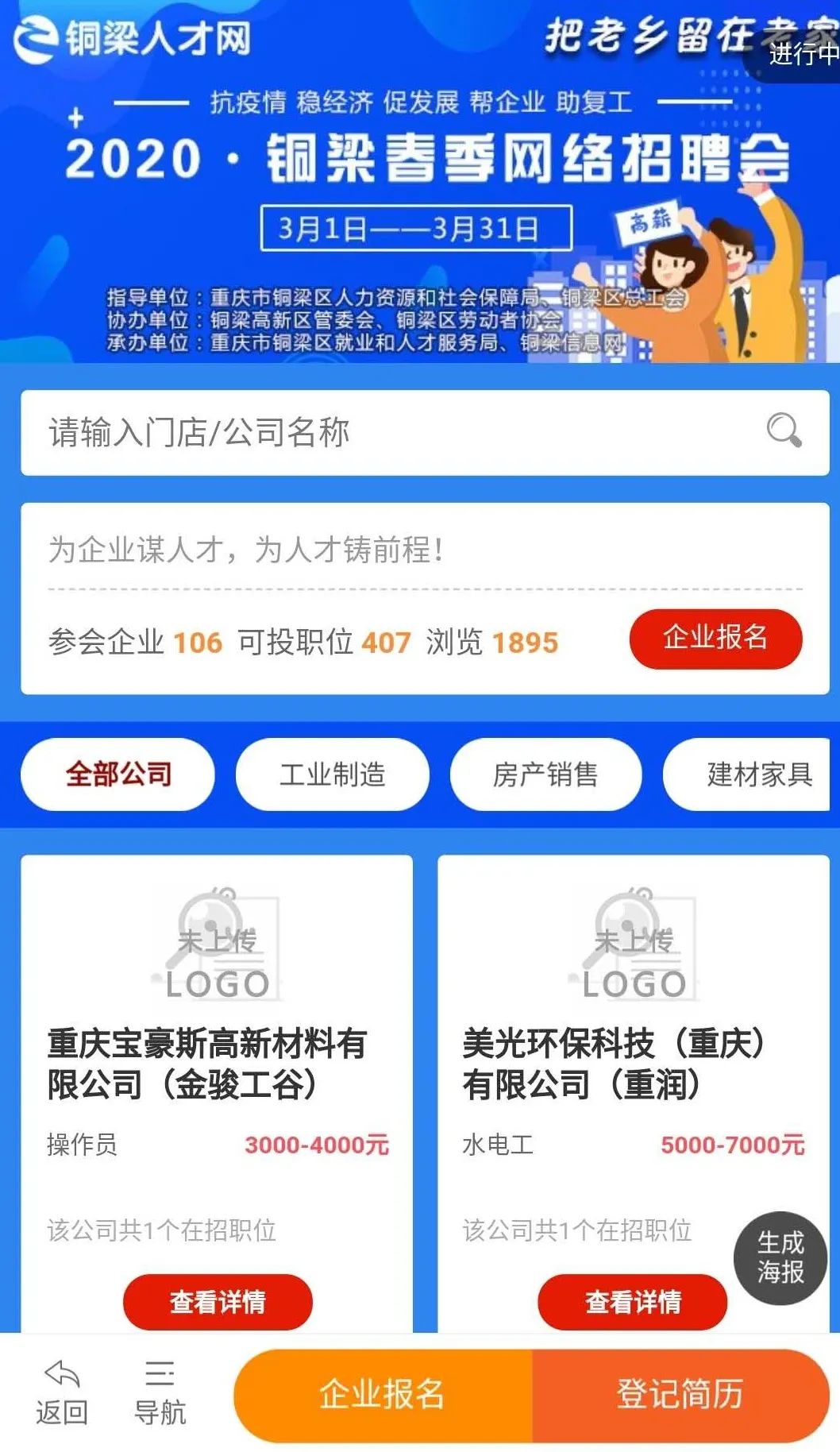Image resolution: width=840 pixels, height=1452 pixels.
Task: Tap the company name search field
Action: click(425, 433)
